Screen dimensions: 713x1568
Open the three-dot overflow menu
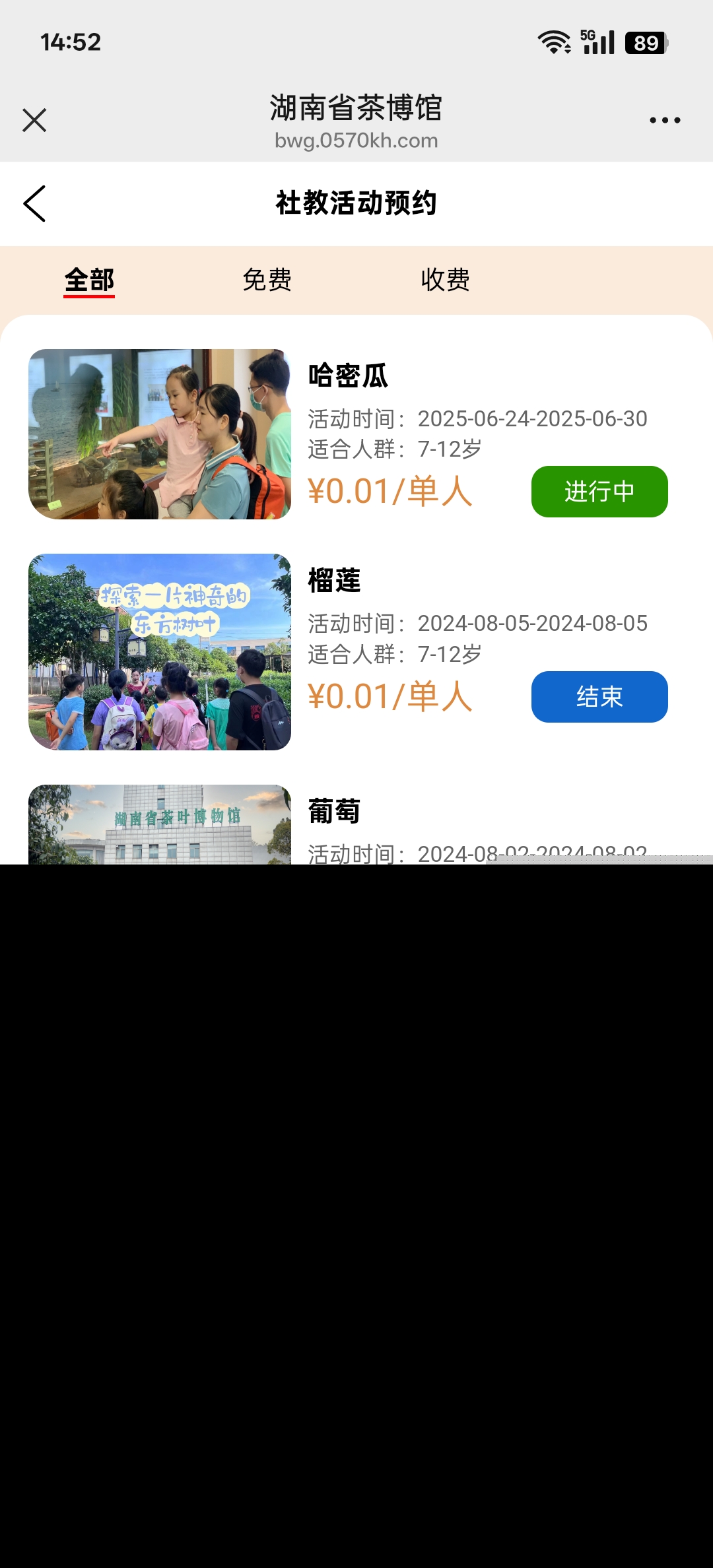coord(664,121)
